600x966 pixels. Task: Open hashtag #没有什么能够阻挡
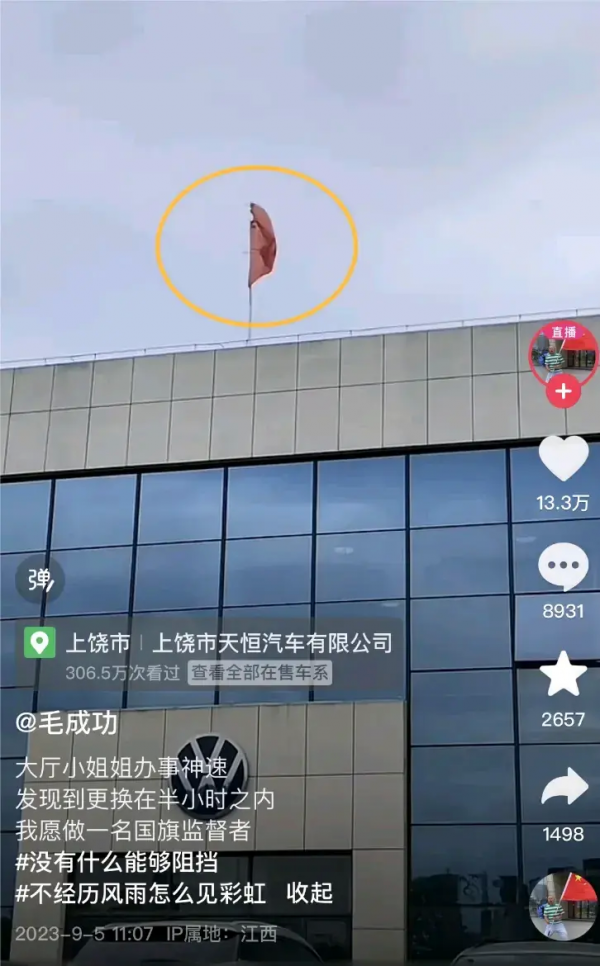click(116, 861)
